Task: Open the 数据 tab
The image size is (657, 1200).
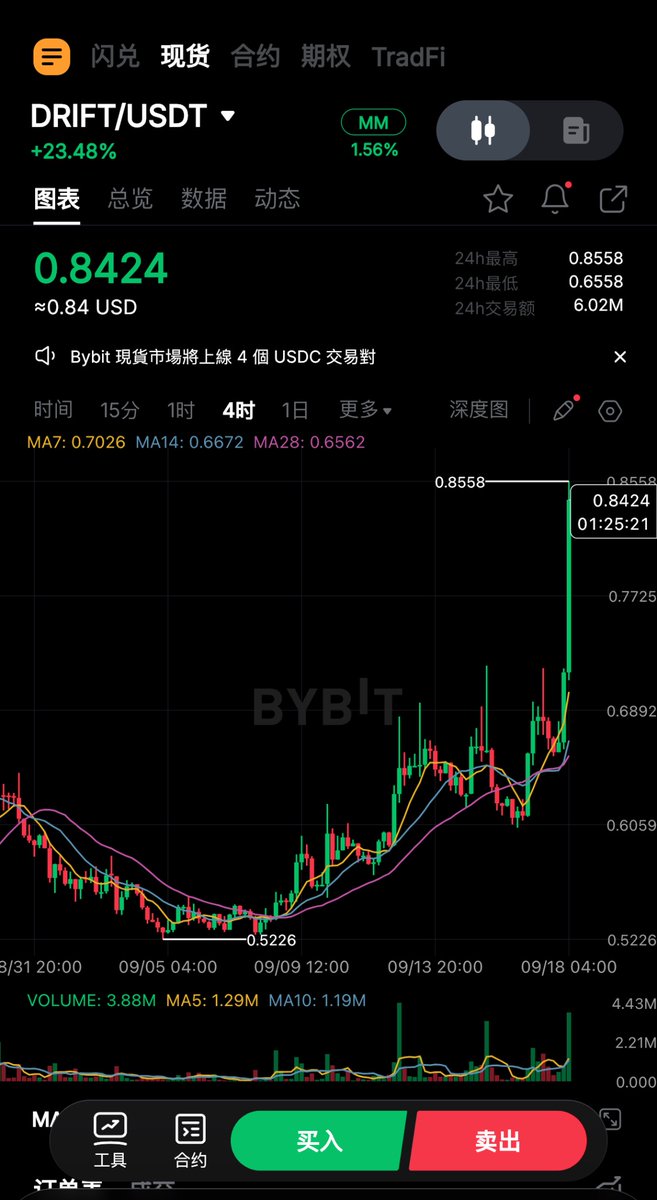Action: 204,199
